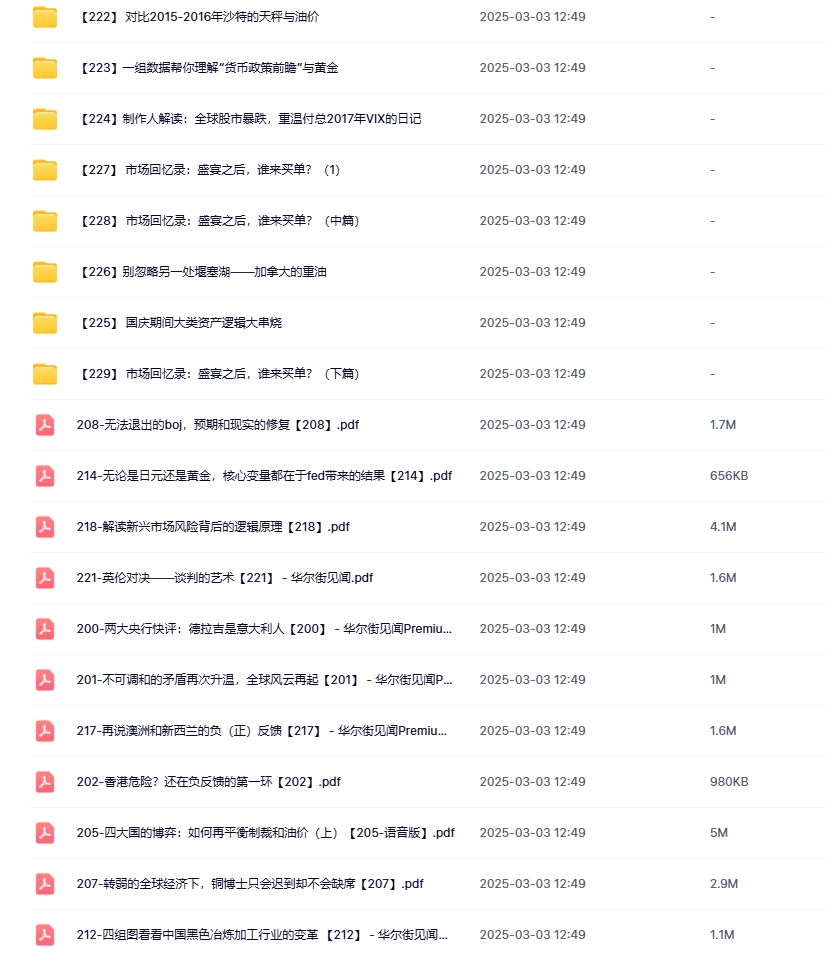Click the timestamp beside 【228】市场回忆录（中篇）

point(532,220)
